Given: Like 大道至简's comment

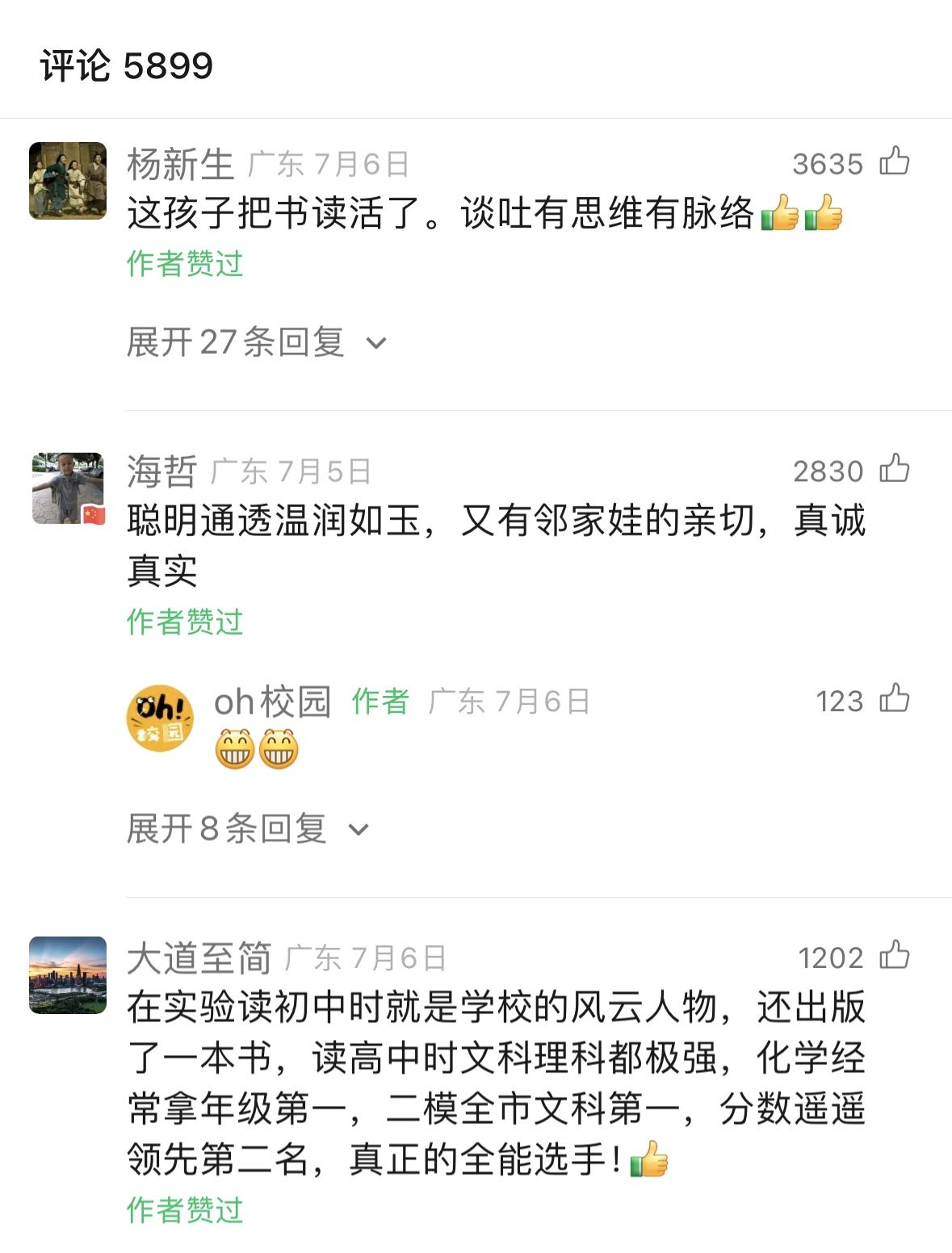Looking at the screenshot, I should (894, 956).
